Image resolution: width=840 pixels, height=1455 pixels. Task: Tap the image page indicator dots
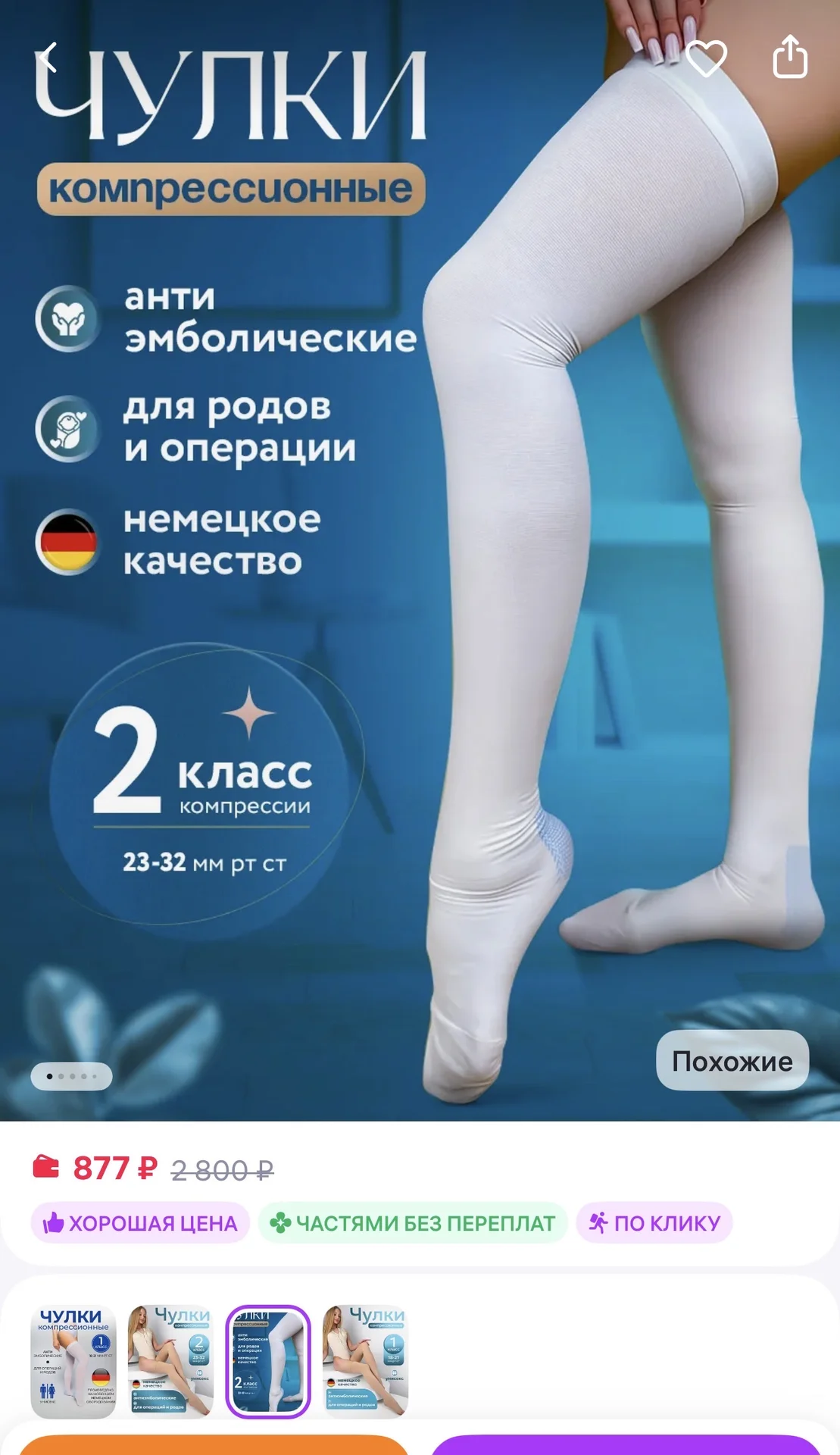pos(71,1076)
